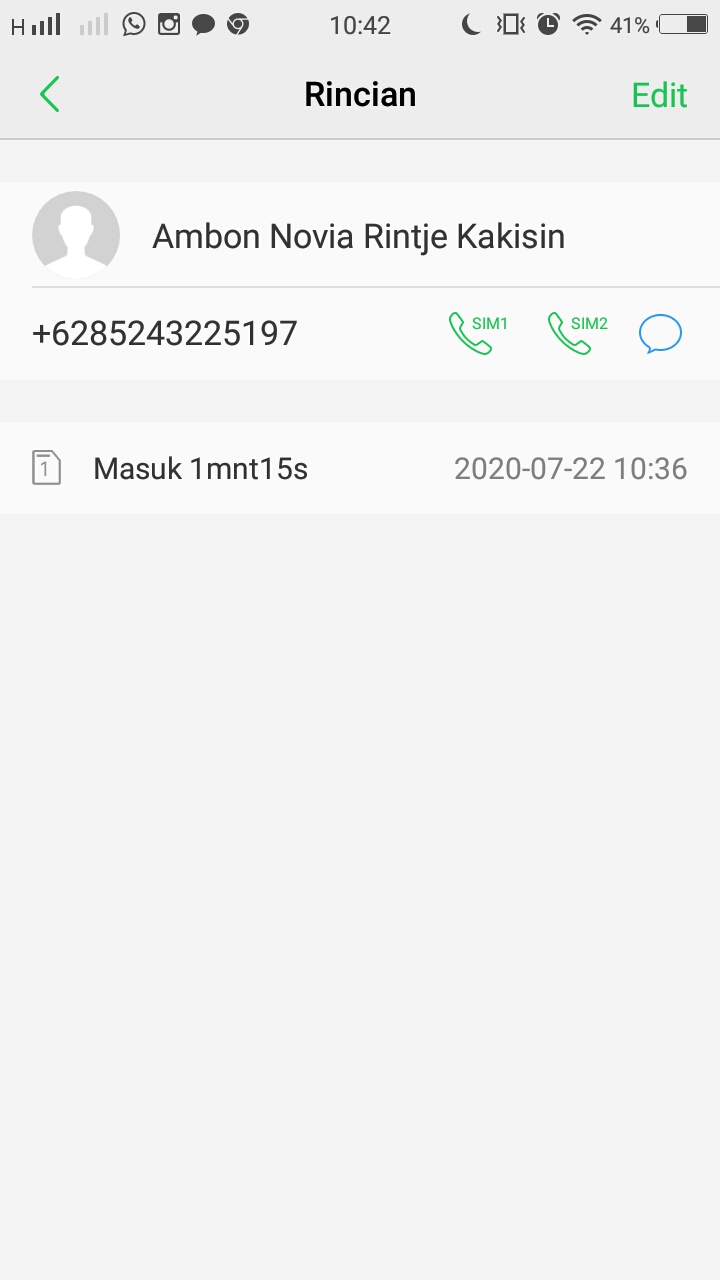Go back using the green arrow
The height and width of the screenshot is (1280, 720).
(x=49, y=95)
